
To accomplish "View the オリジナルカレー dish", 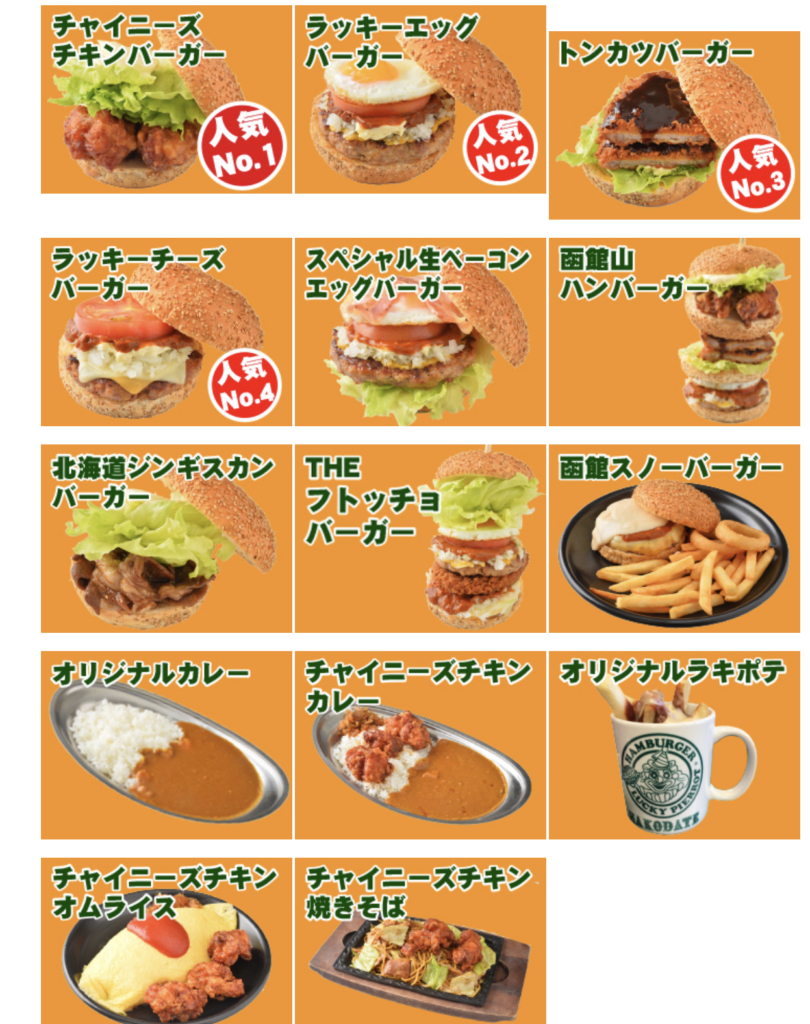I will (x=166, y=745).
